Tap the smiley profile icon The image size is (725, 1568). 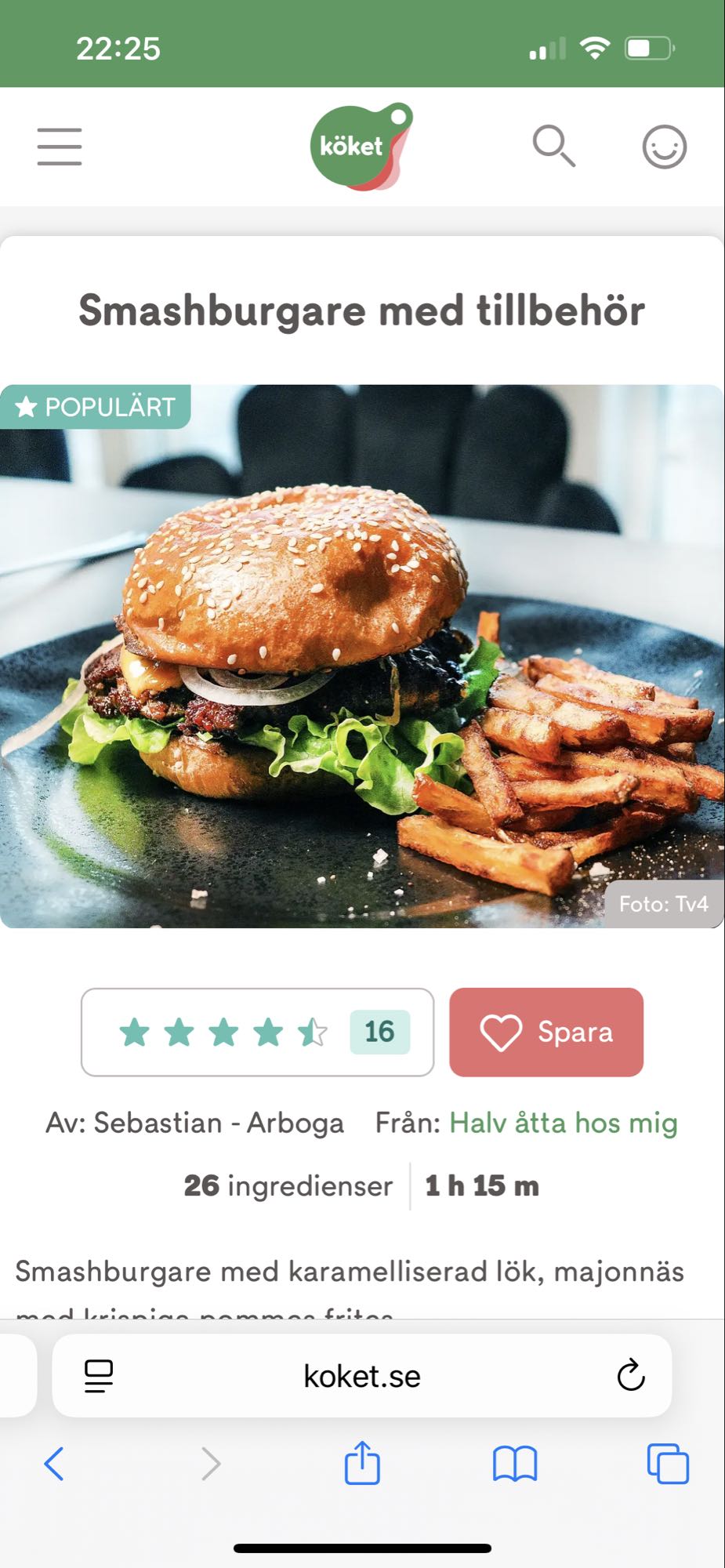click(662, 147)
